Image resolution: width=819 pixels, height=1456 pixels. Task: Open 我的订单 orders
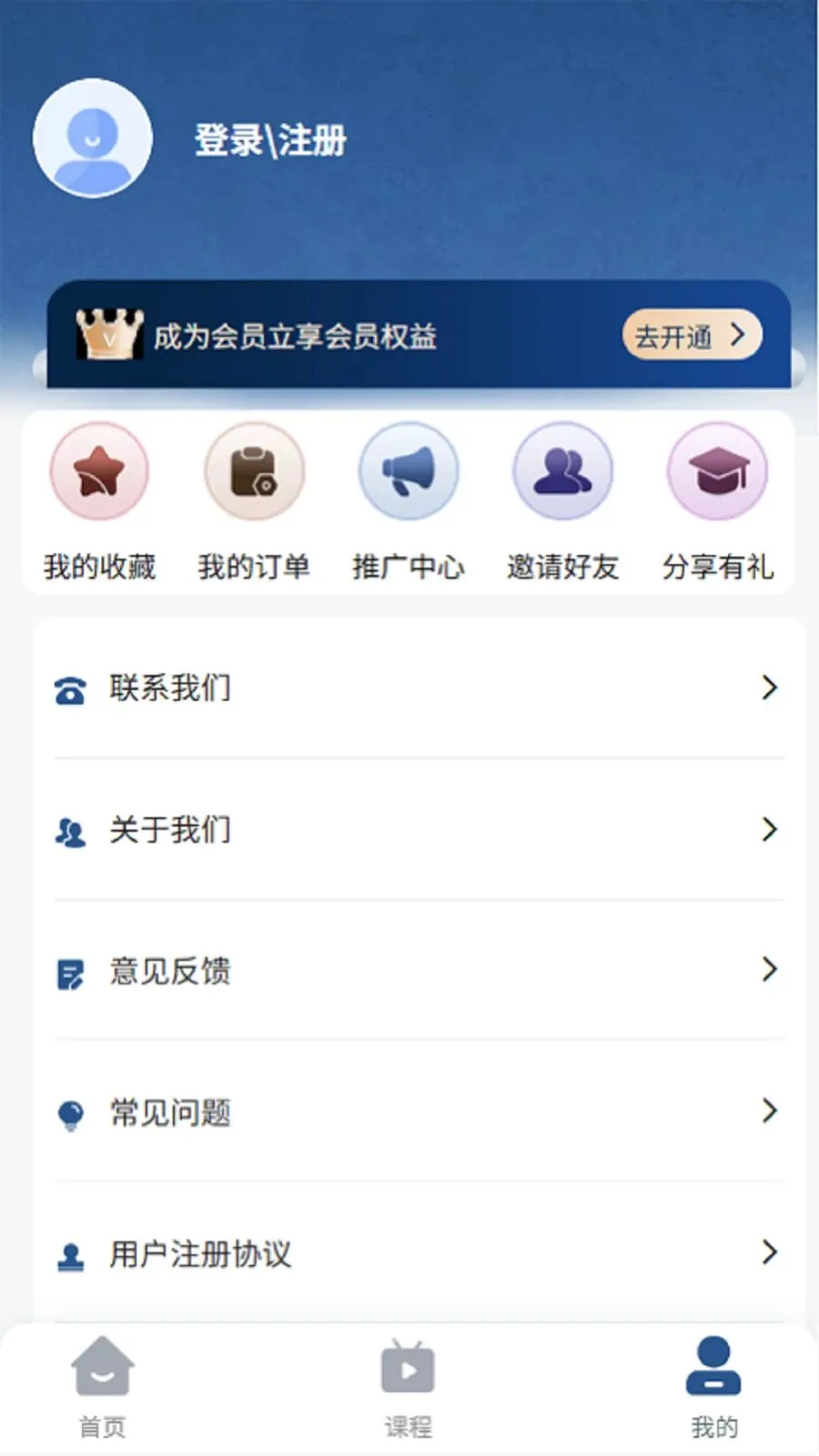tap(254, 502)
